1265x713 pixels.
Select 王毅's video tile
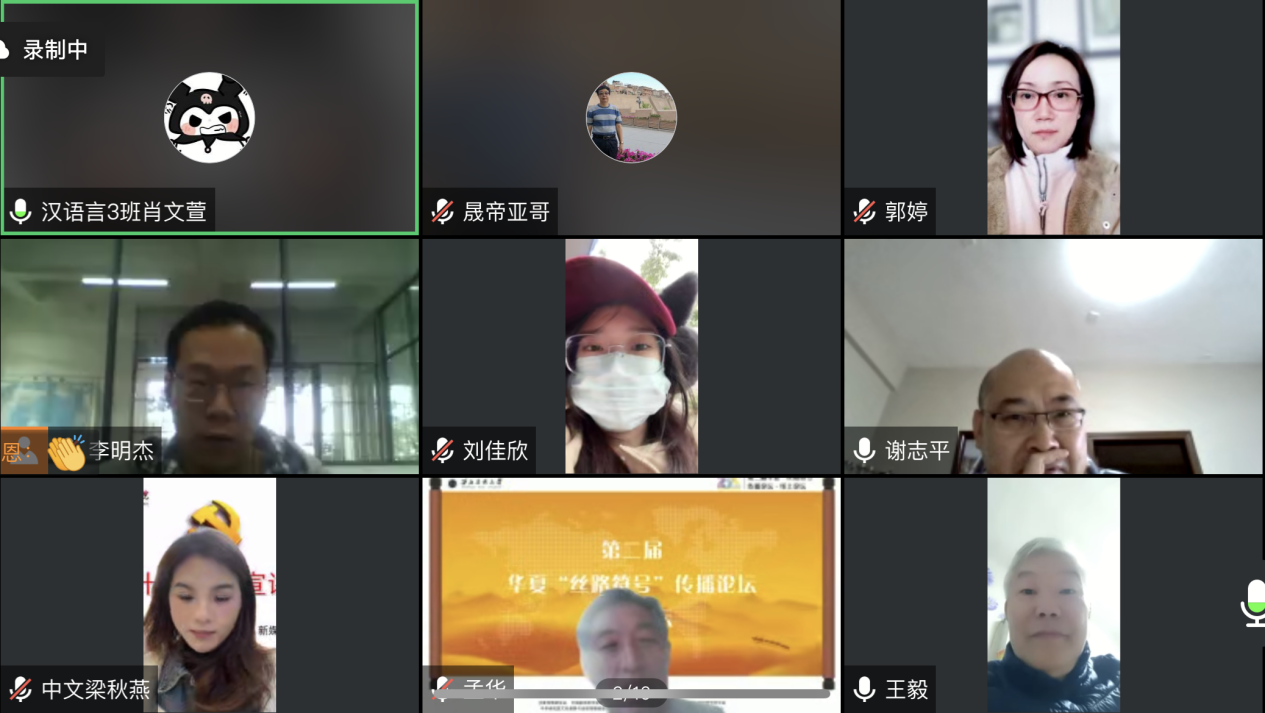point(1053,594)
